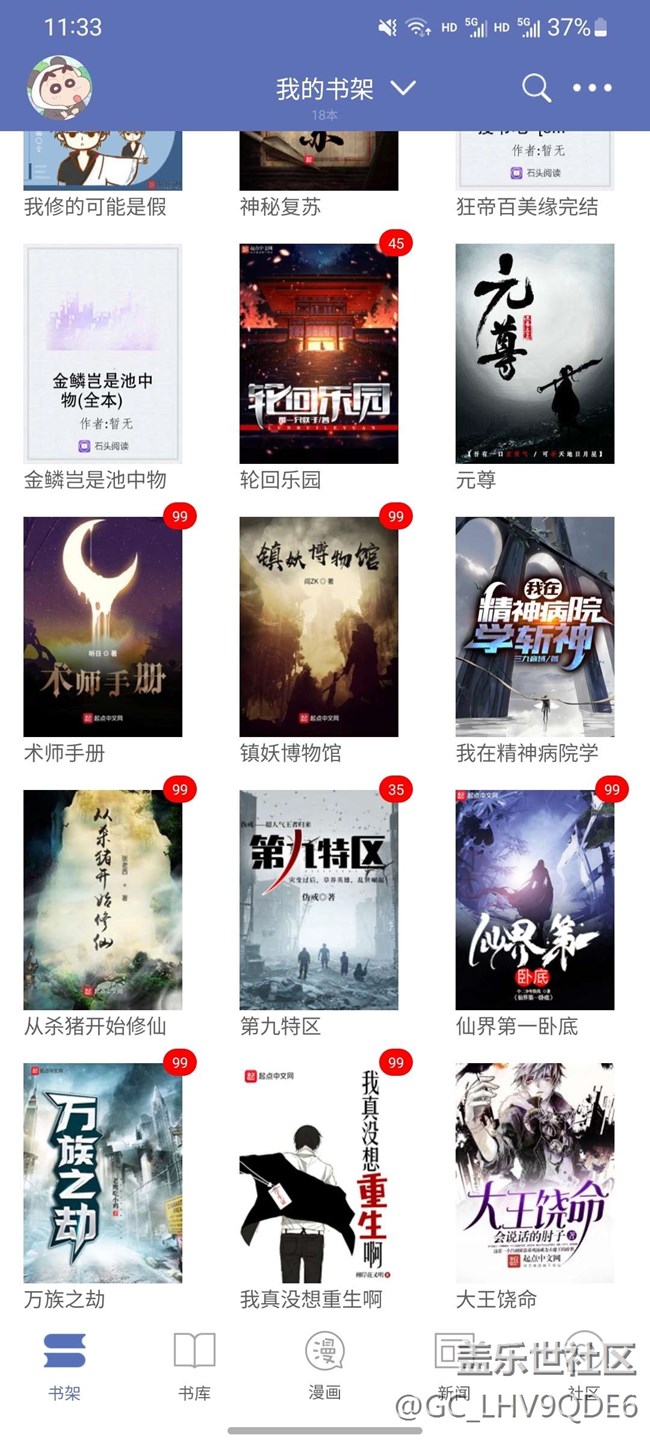Open the three-dot overflow menu

point(592,88)
